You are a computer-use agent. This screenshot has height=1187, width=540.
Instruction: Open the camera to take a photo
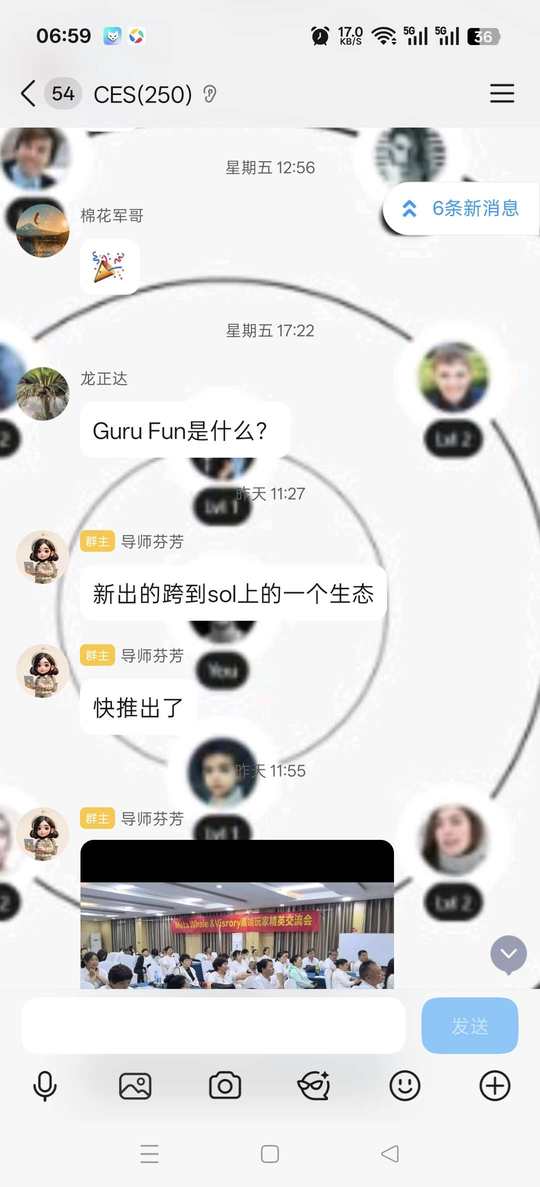(225, 1086)
